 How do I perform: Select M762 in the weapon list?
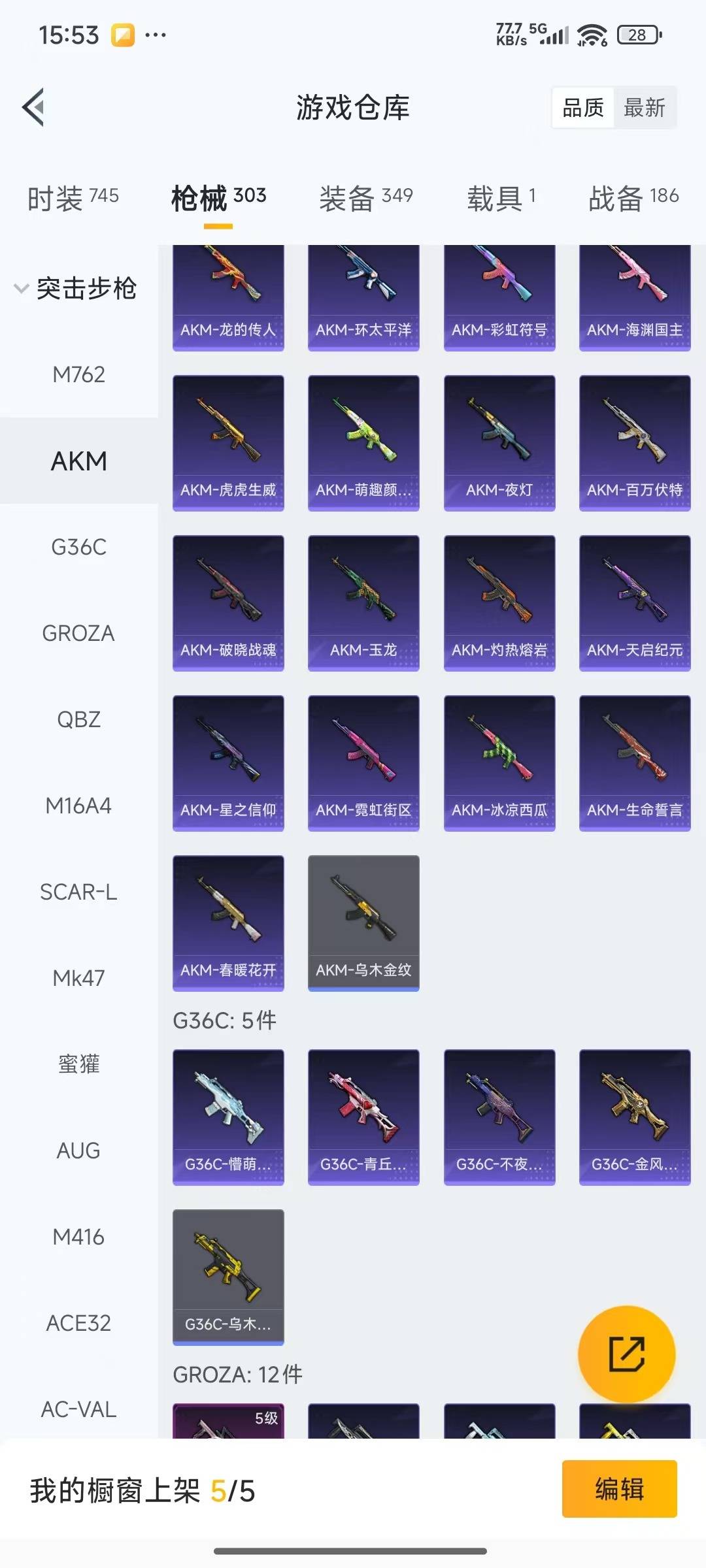coord(78,374)
